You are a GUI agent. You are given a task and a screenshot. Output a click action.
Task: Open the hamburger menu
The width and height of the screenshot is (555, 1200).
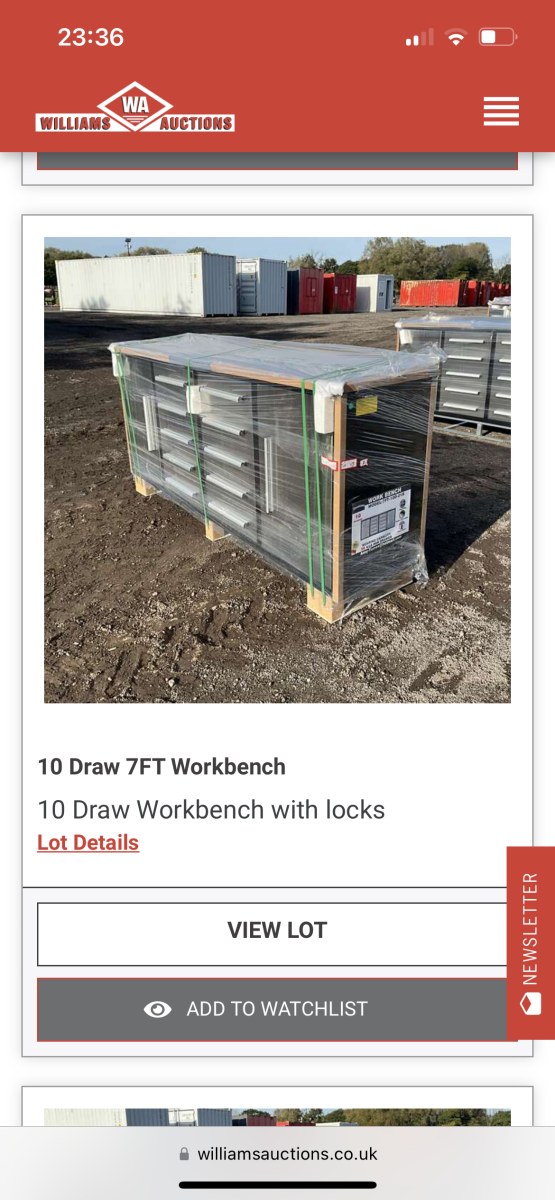(501, 111)
